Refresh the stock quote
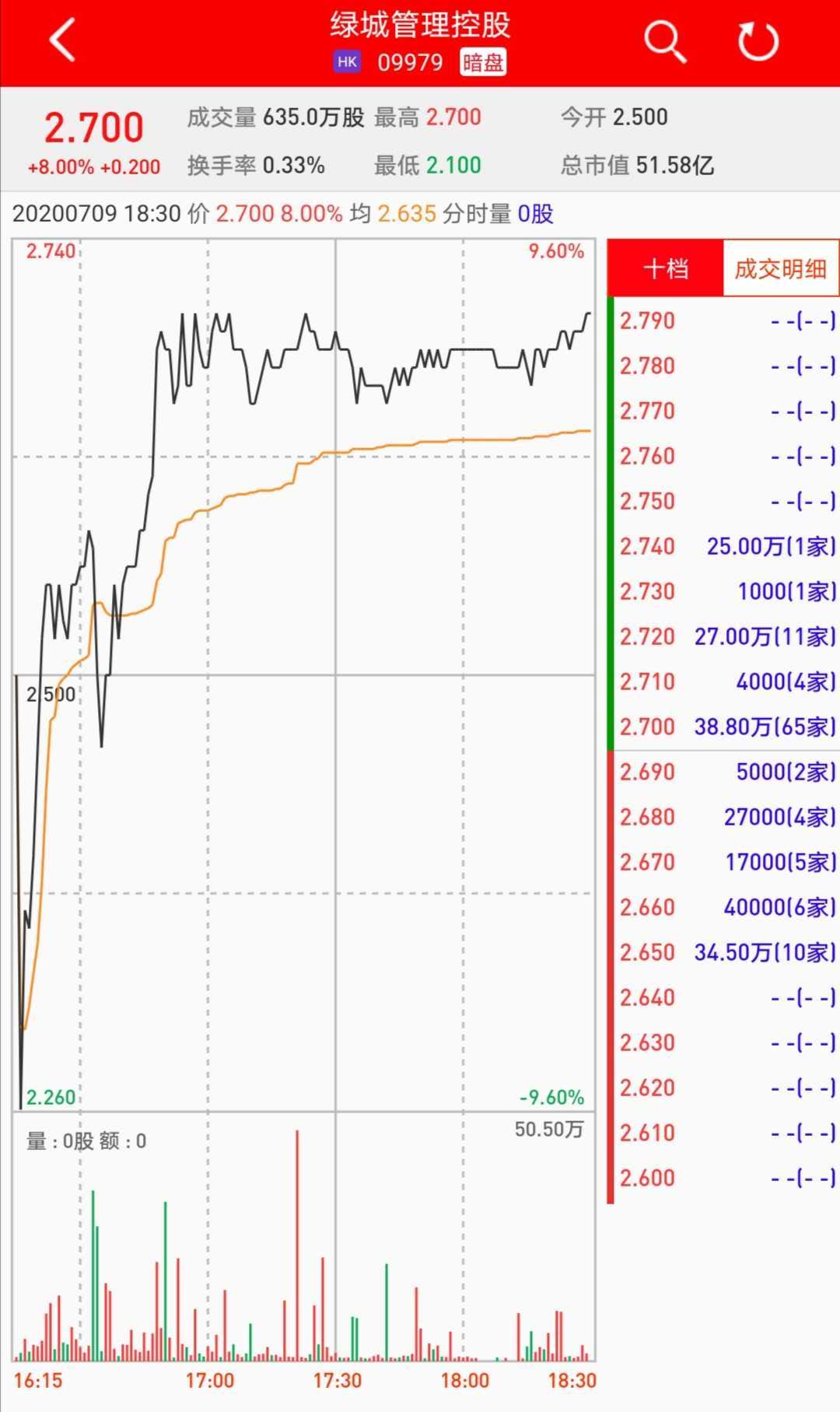840x1412 pixels. coord(758,41)
